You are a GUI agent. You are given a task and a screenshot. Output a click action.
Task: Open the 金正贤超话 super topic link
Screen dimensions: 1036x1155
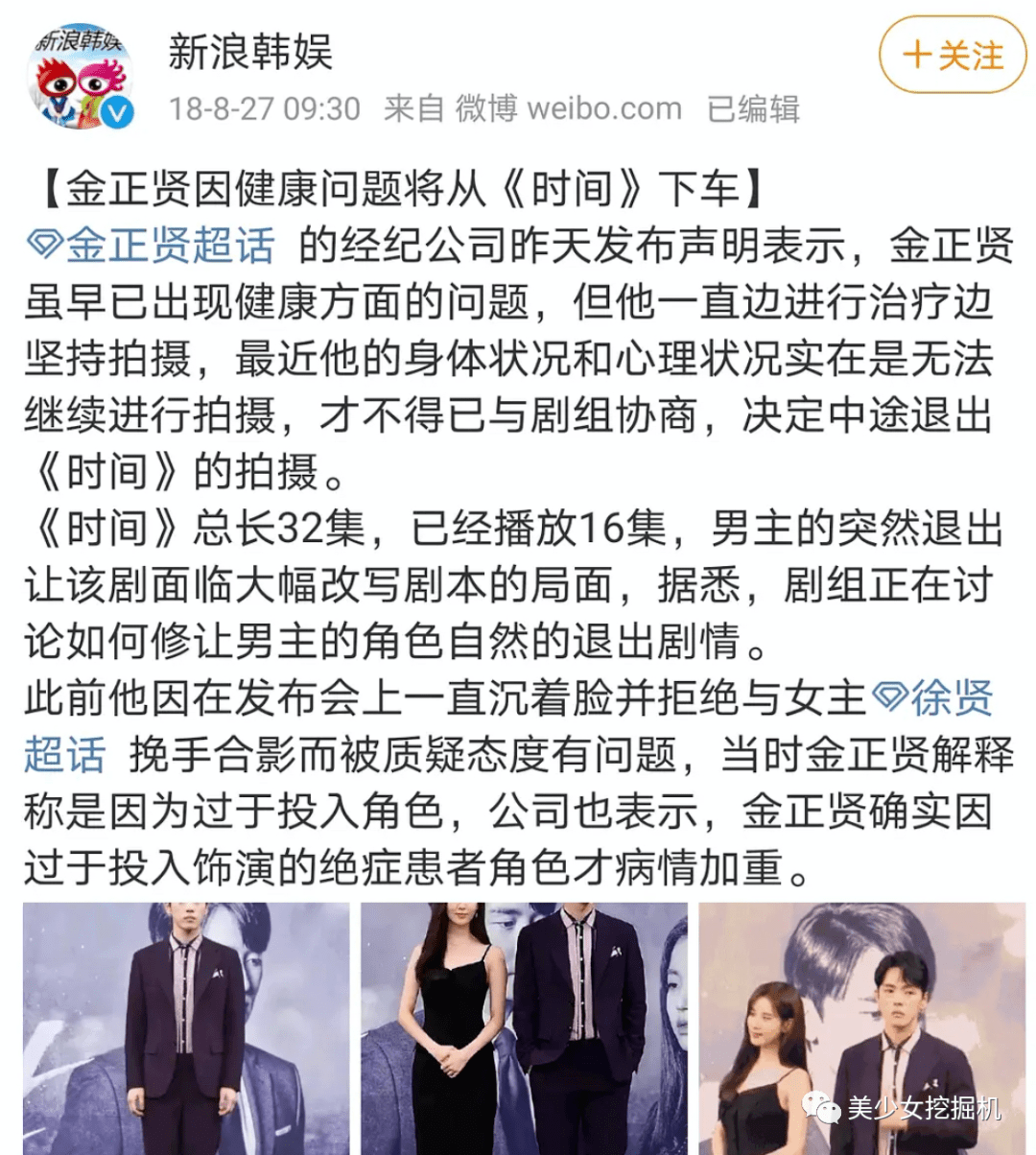(x=153, y=247)
